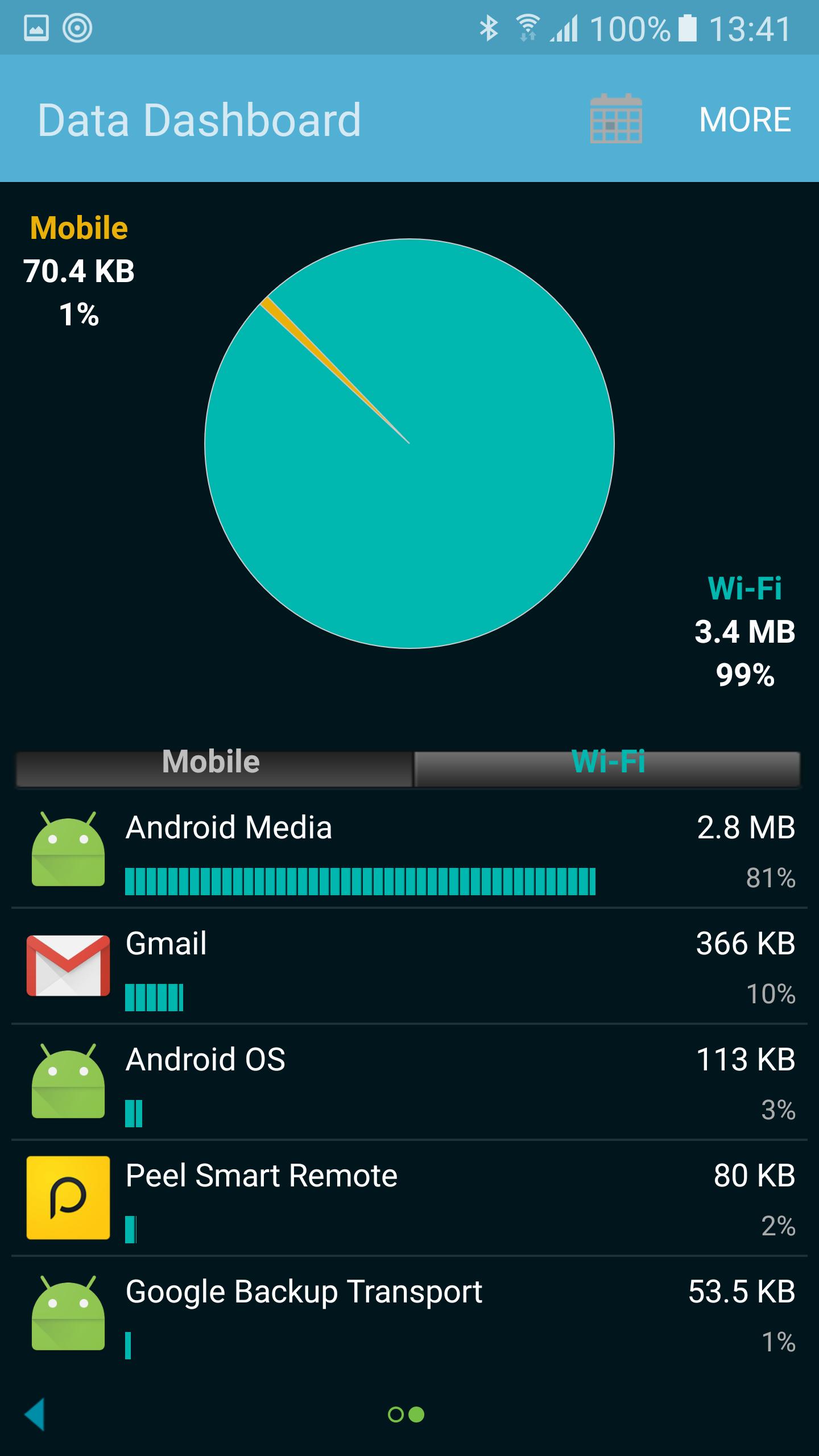Open the calendar date picker icon

point(616,120)
